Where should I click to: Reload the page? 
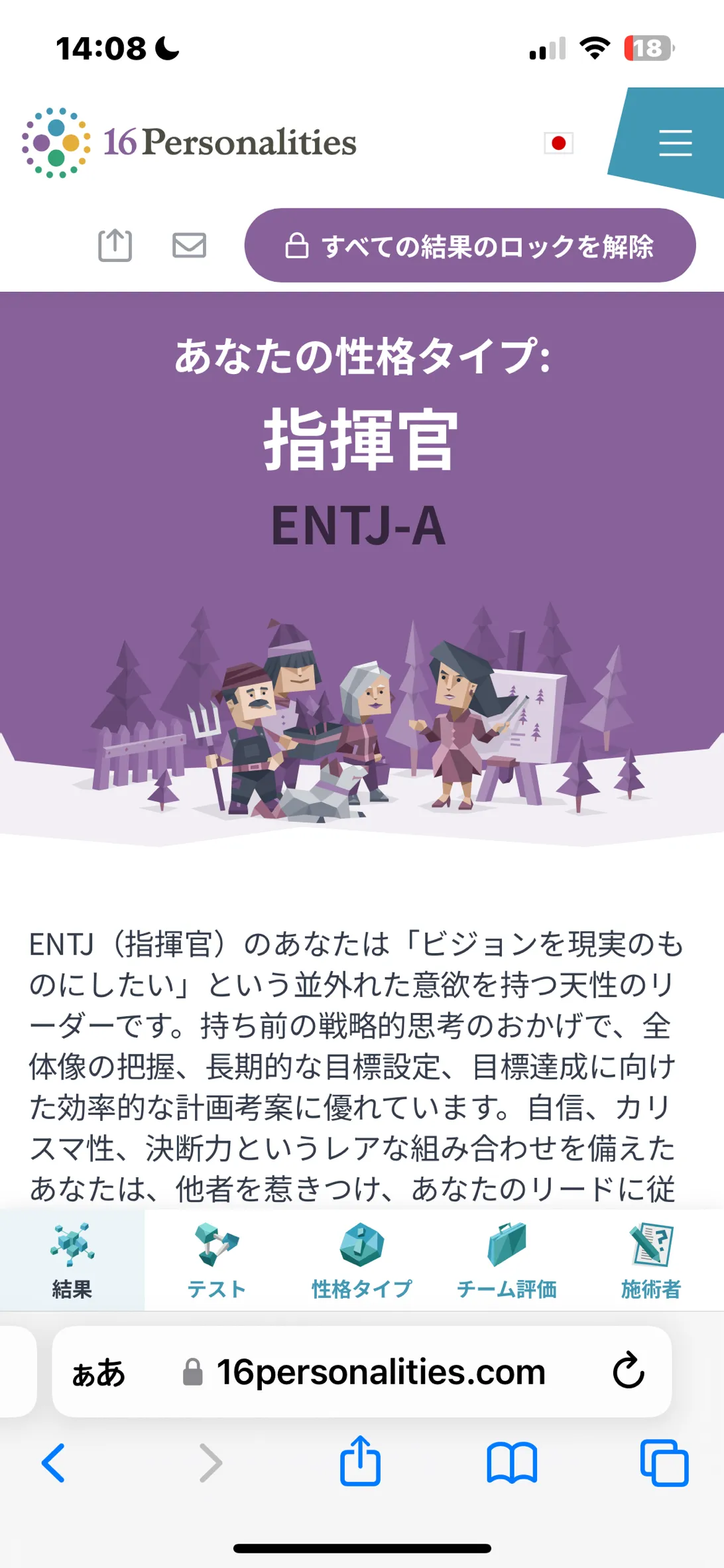click(x=629, y=1371)
